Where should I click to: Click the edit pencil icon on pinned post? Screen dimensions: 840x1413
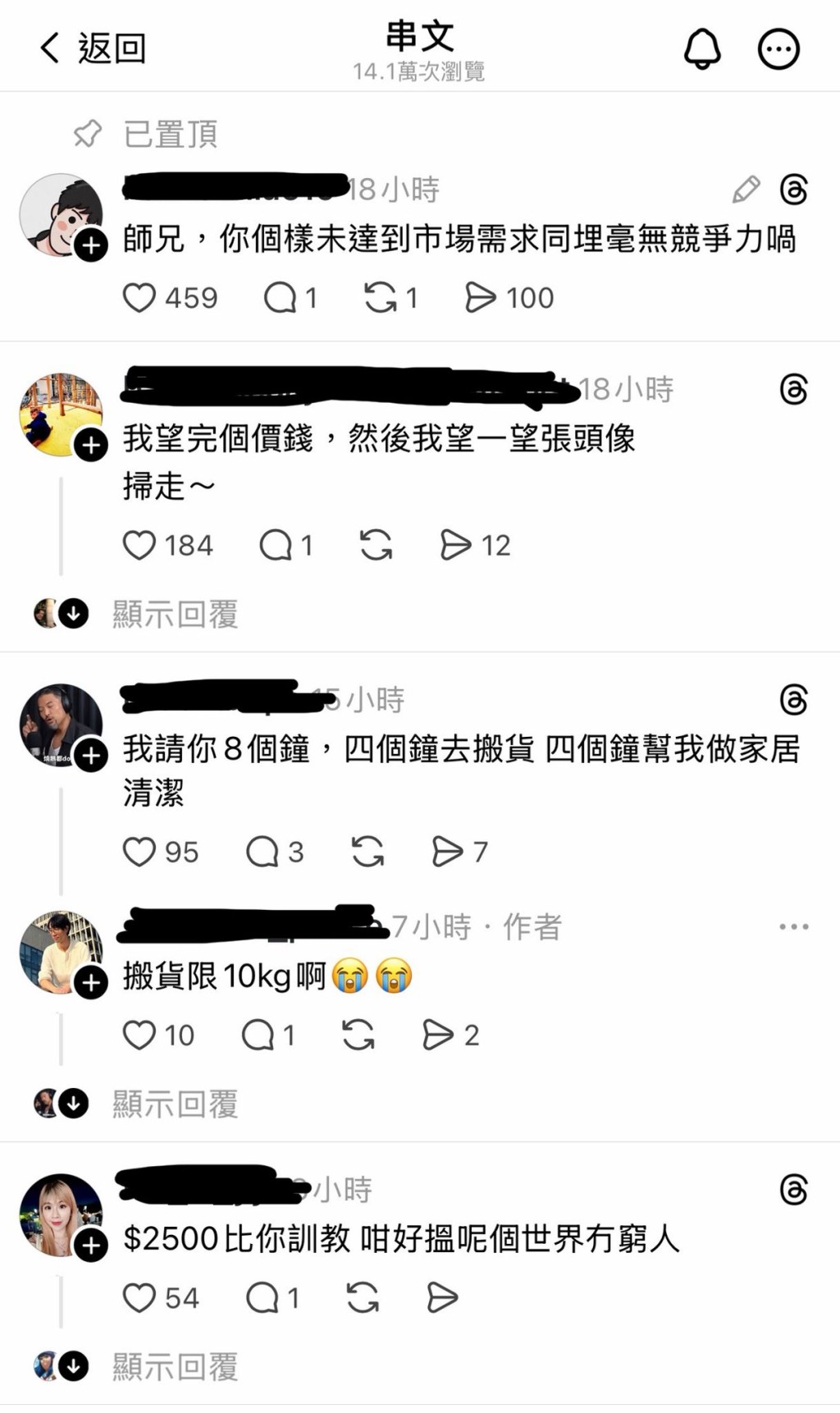[746, 190]
